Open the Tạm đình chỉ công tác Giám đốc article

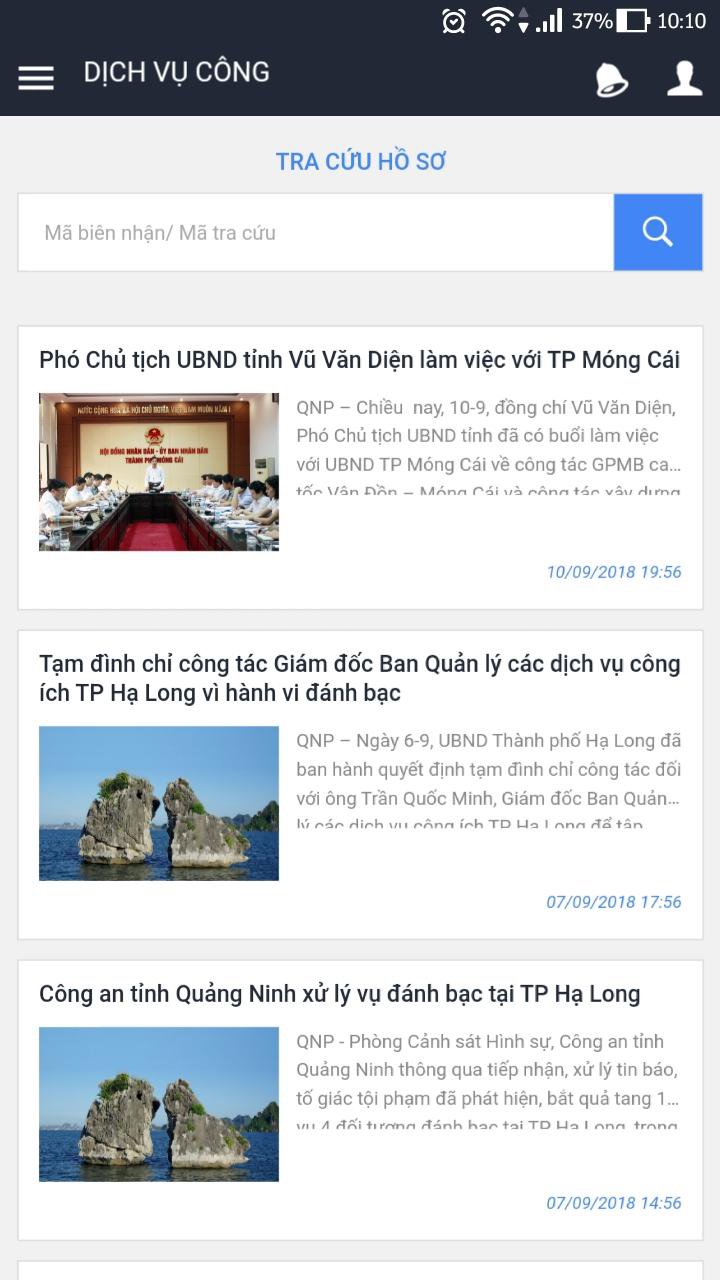pyautogui.click(x=359, y=678)
